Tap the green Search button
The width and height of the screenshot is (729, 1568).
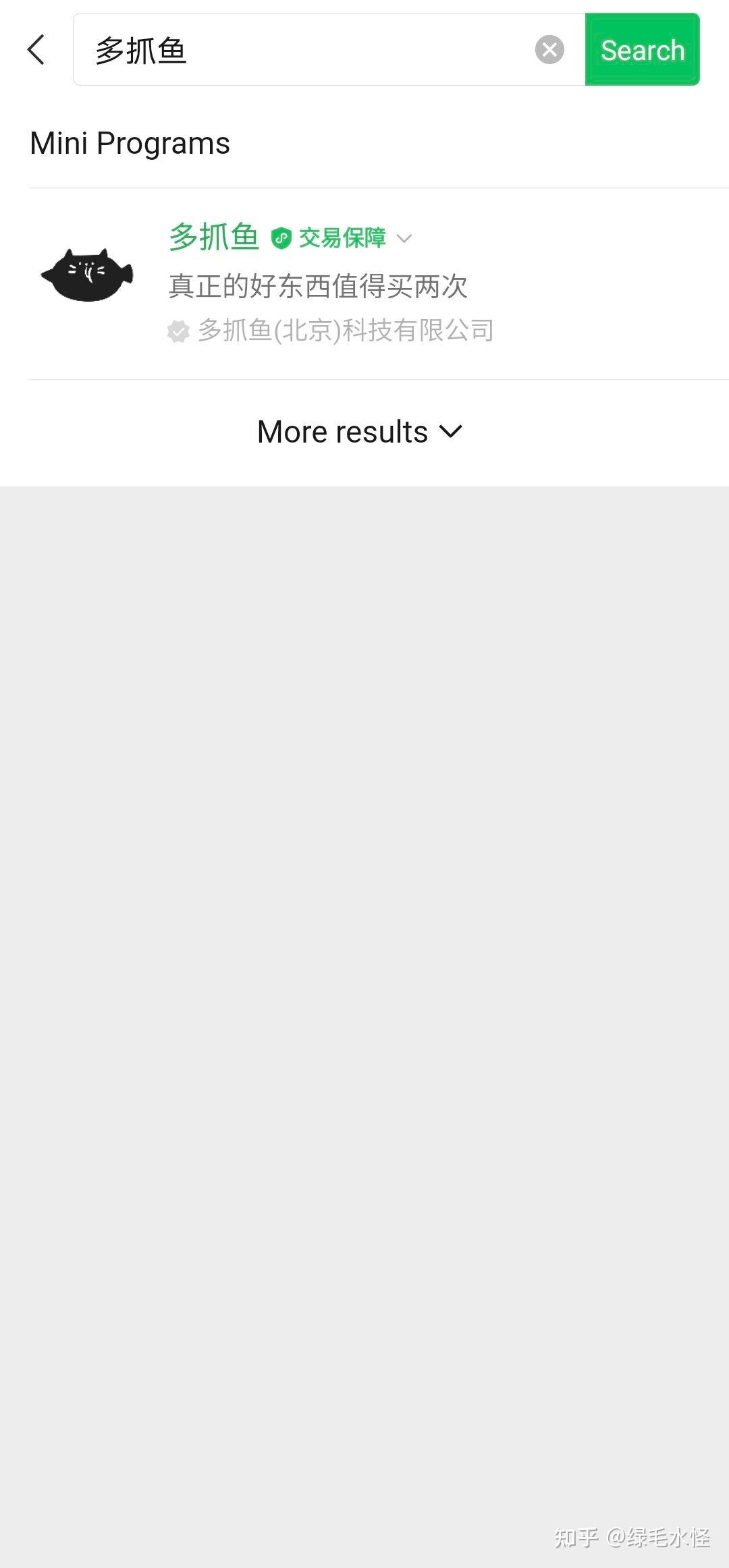pyautogui.click(x=642, y=50)
